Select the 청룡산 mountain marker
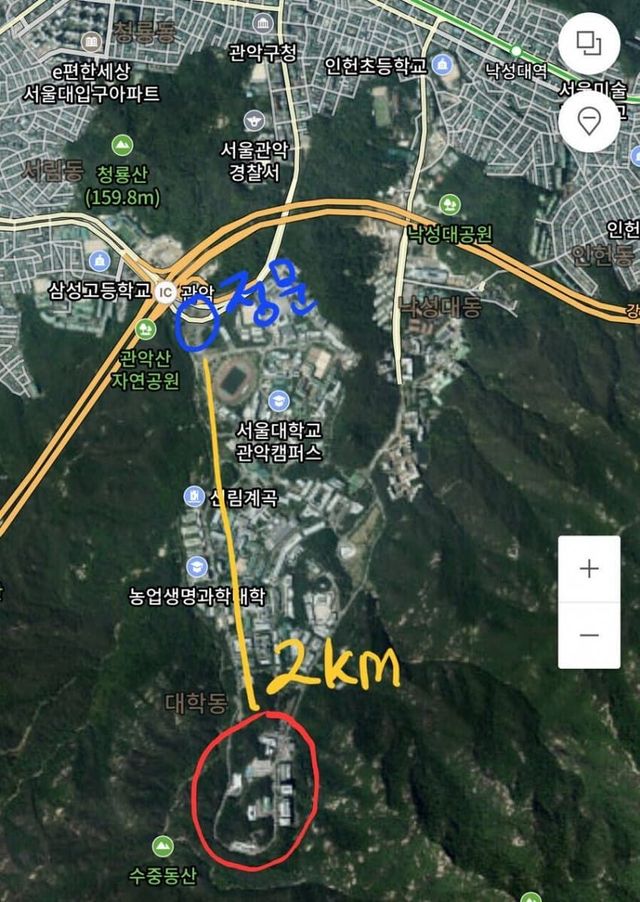This screenshot has height=902, width=640. pyautogui.click(x=121, y=145)
